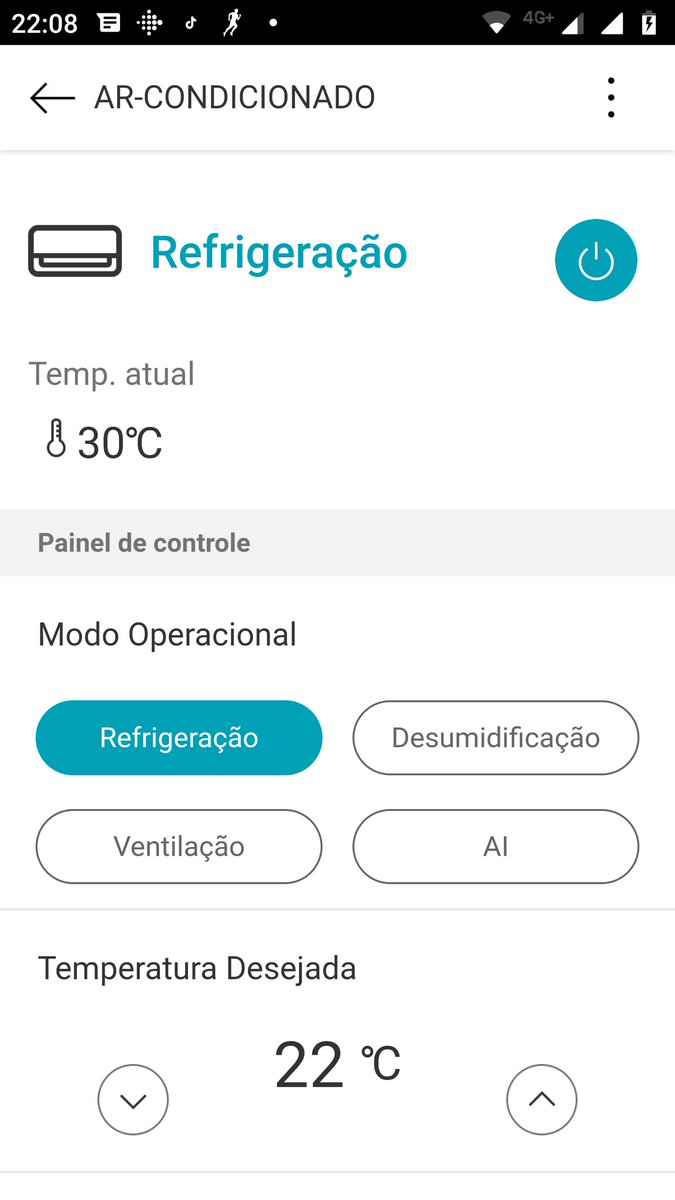Switch to Desumidificação mode
This screenshot has width=675, height=1200.
[x=496, y=738]
